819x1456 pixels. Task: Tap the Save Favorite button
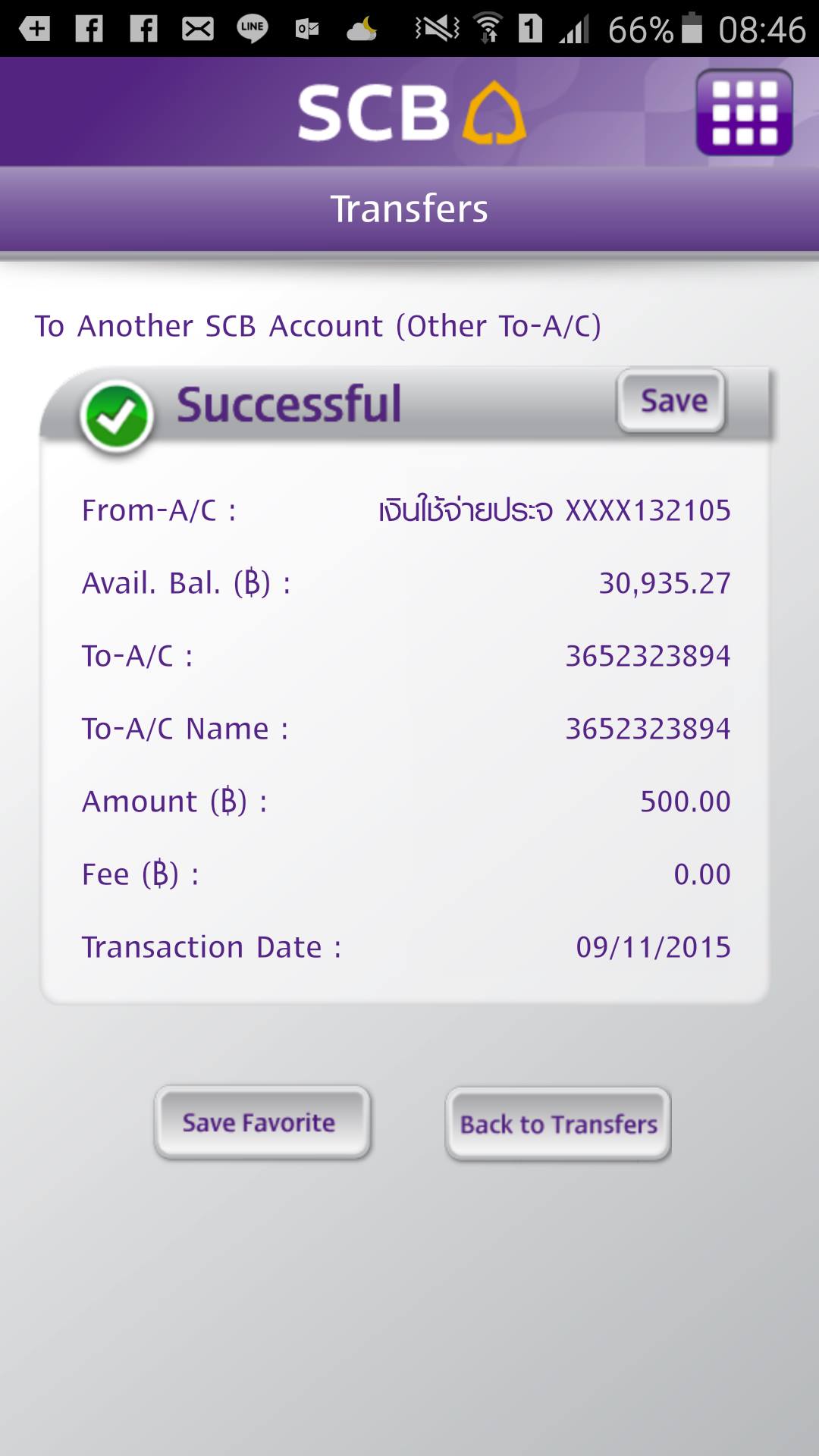(262, 1122)
